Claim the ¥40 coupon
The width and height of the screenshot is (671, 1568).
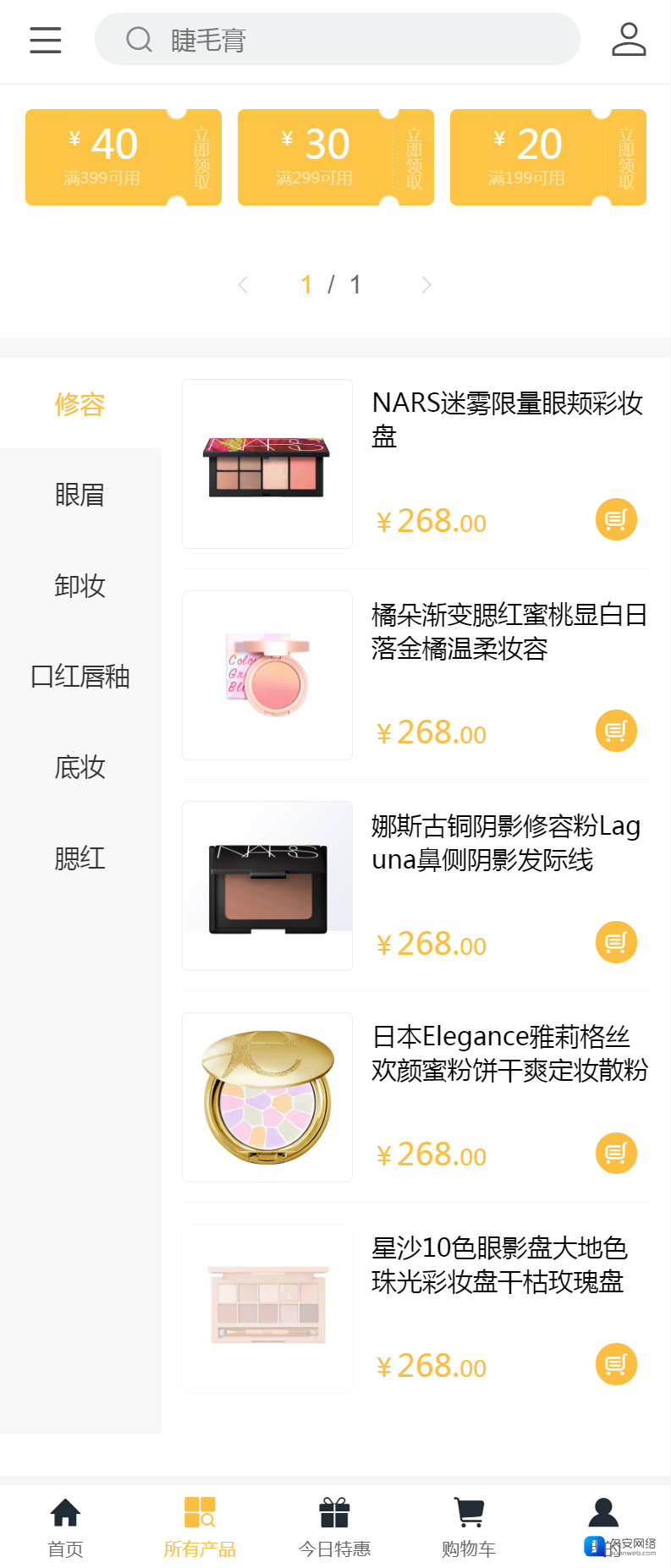tap(201, 158)
